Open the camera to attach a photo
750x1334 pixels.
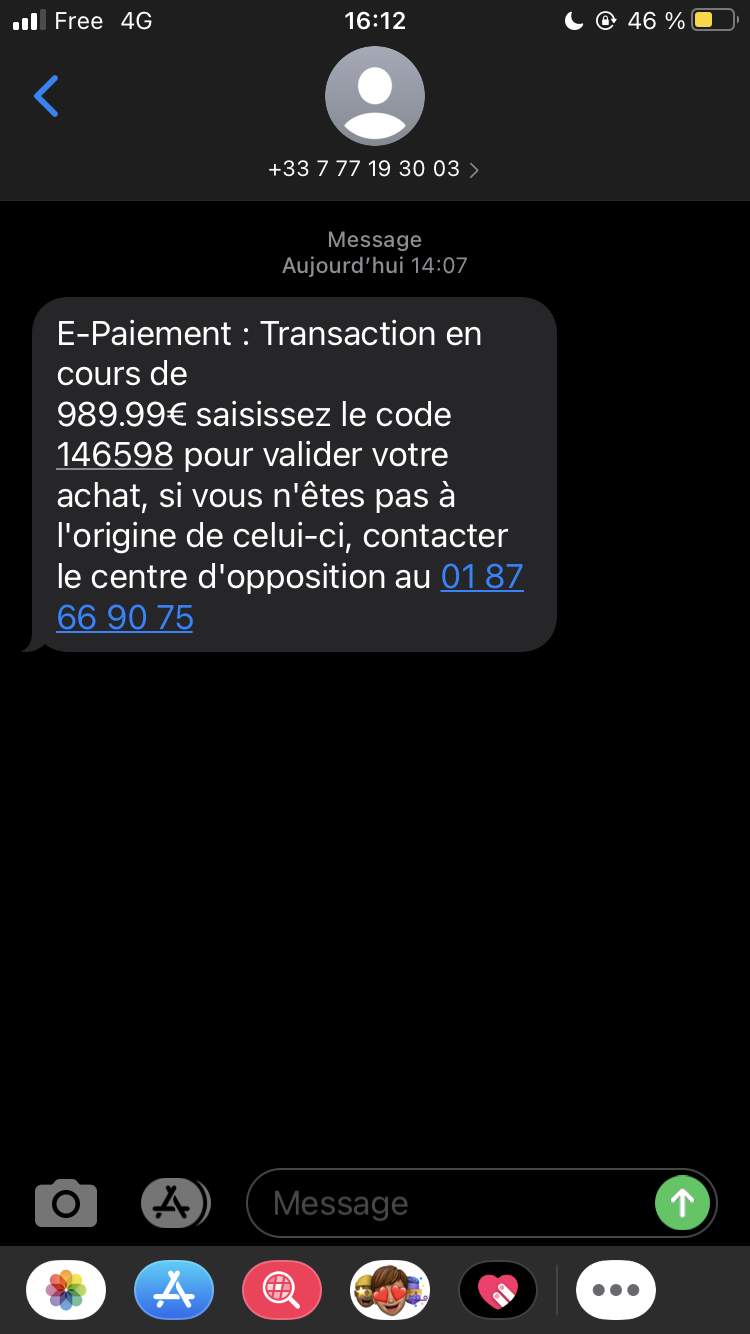66,1202
